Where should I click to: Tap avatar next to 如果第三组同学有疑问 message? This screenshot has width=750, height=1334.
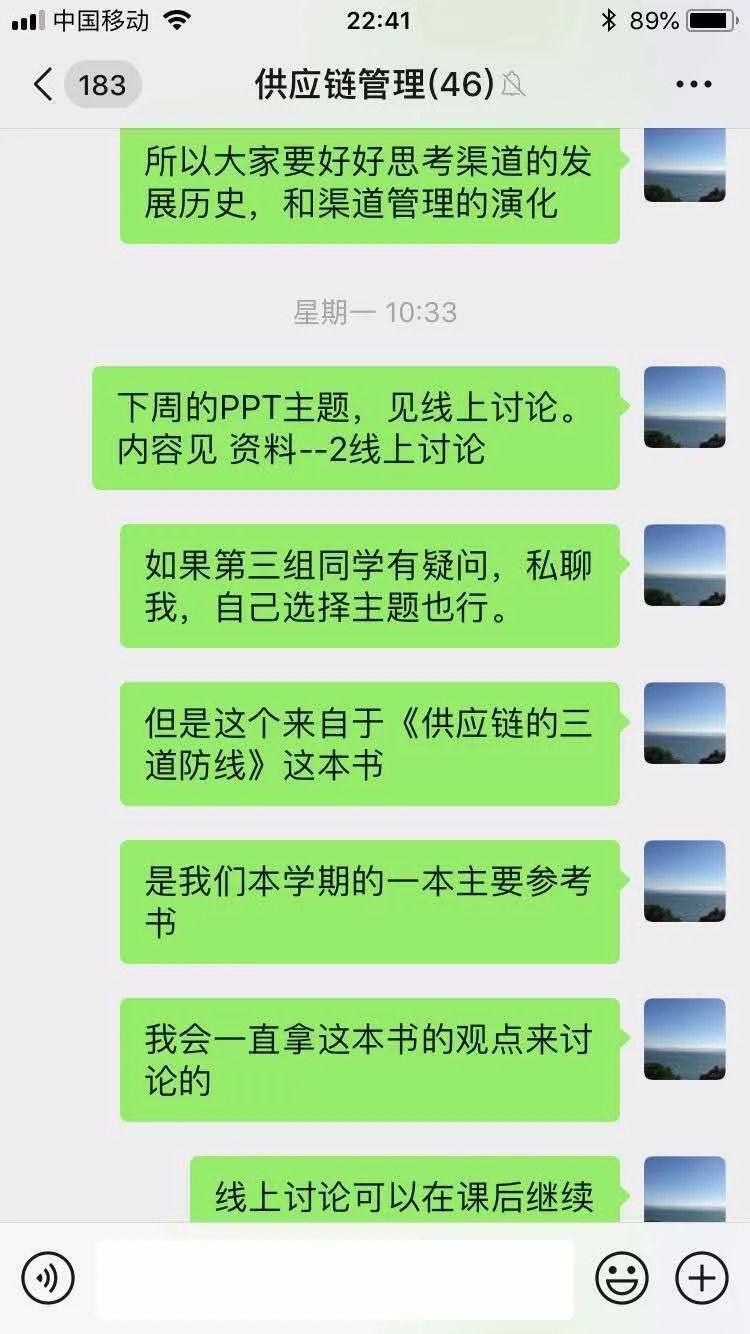point(684,565)
